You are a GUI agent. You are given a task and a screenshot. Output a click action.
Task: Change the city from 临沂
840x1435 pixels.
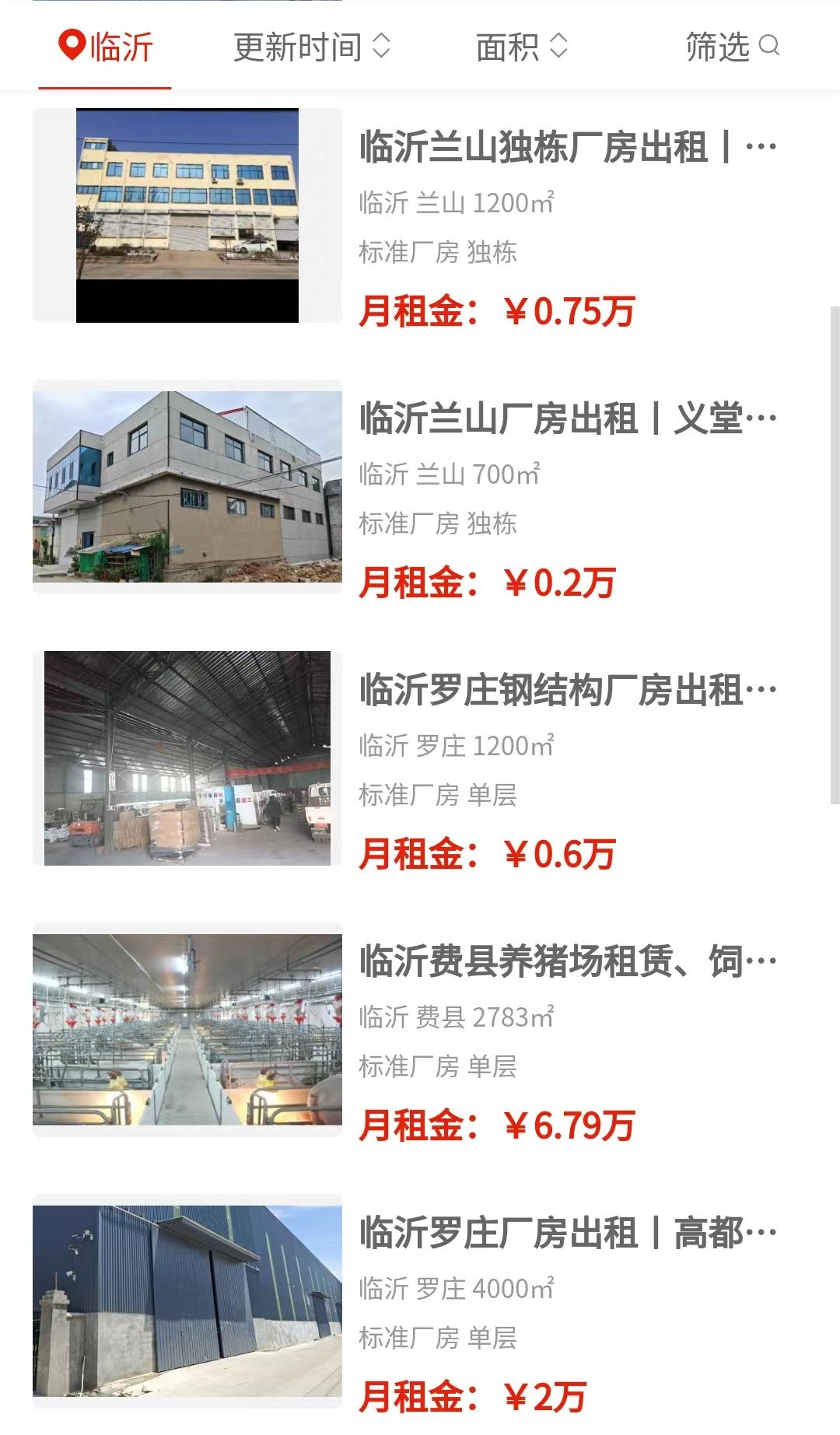coord(106,47)
